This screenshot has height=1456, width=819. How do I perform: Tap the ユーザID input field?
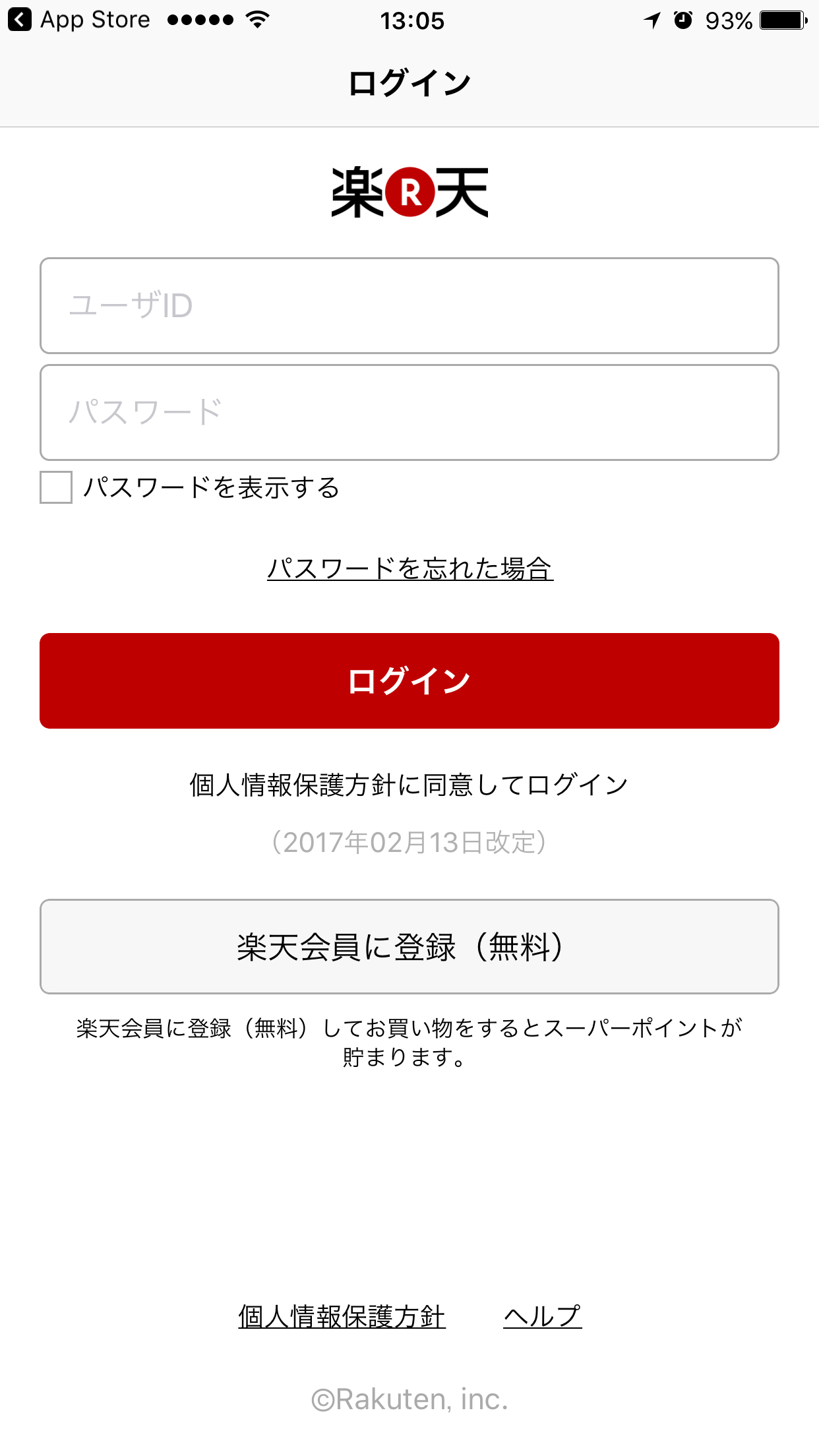[409, 305]
